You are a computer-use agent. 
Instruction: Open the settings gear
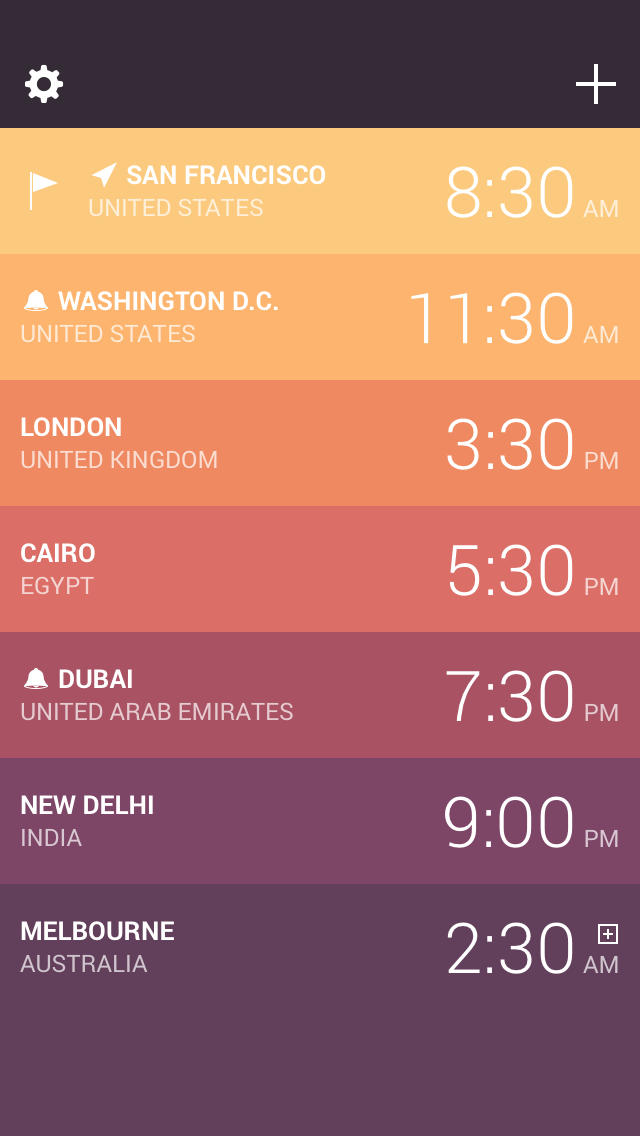pos(44,84)
